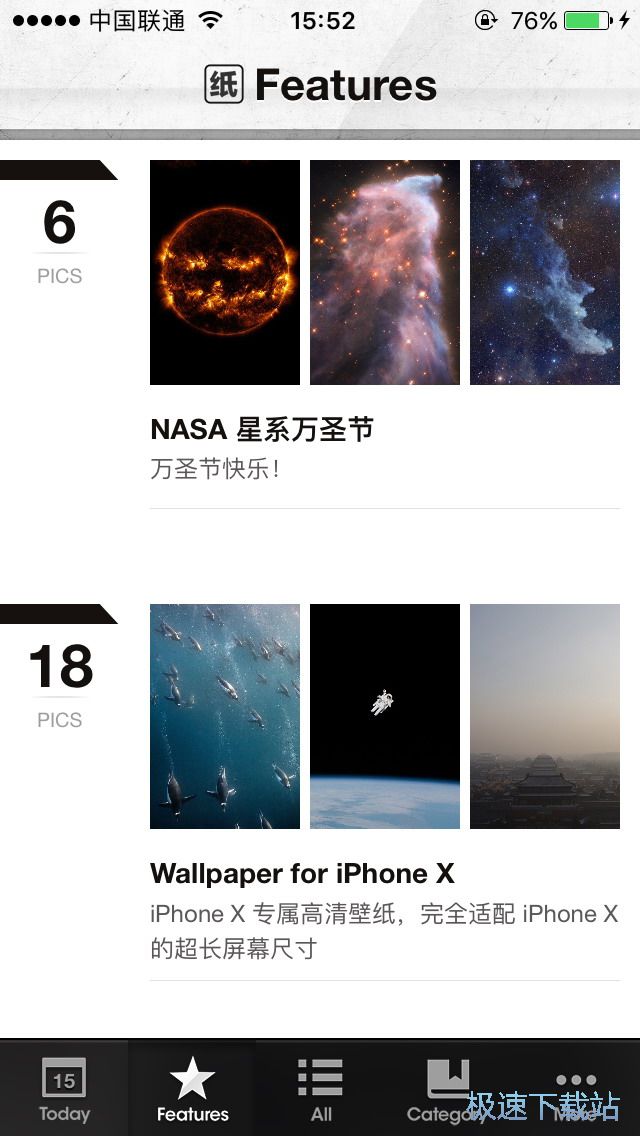640x1136 pixels.
Task: Open the All tab
Action: (320, 1089)
